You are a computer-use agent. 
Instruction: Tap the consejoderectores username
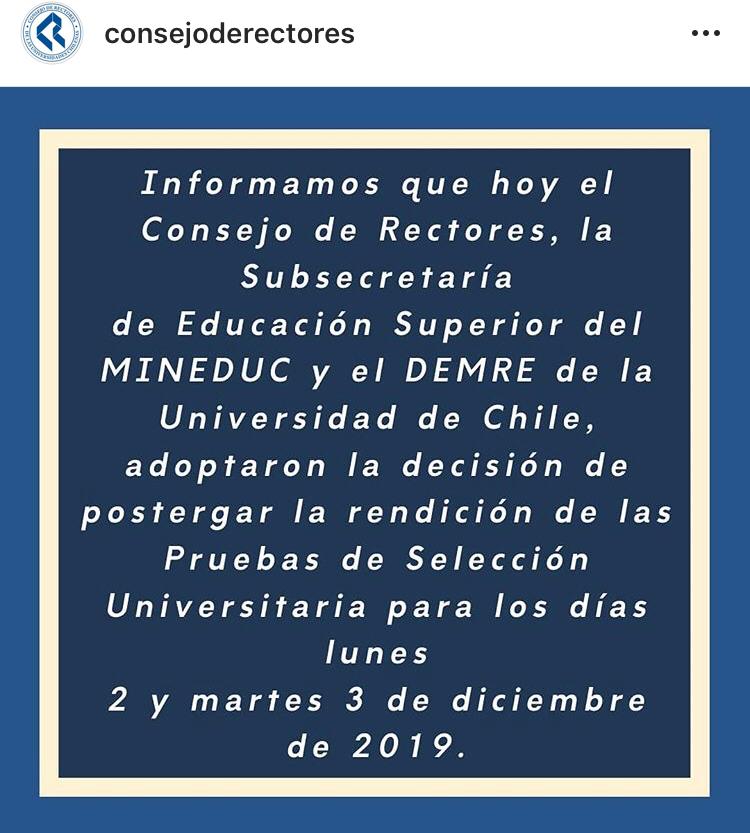point(229,34)
